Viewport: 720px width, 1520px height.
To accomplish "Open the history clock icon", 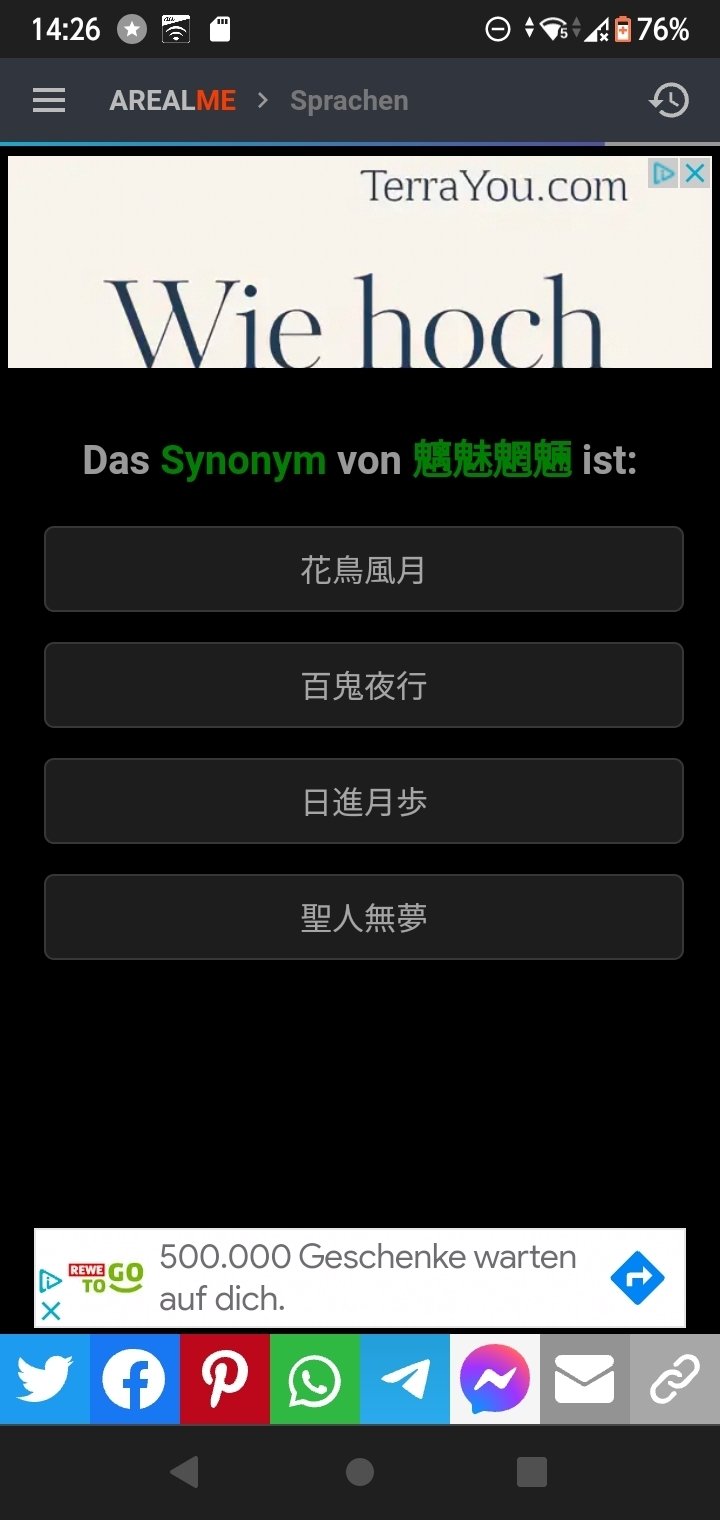I will (669, 101).
